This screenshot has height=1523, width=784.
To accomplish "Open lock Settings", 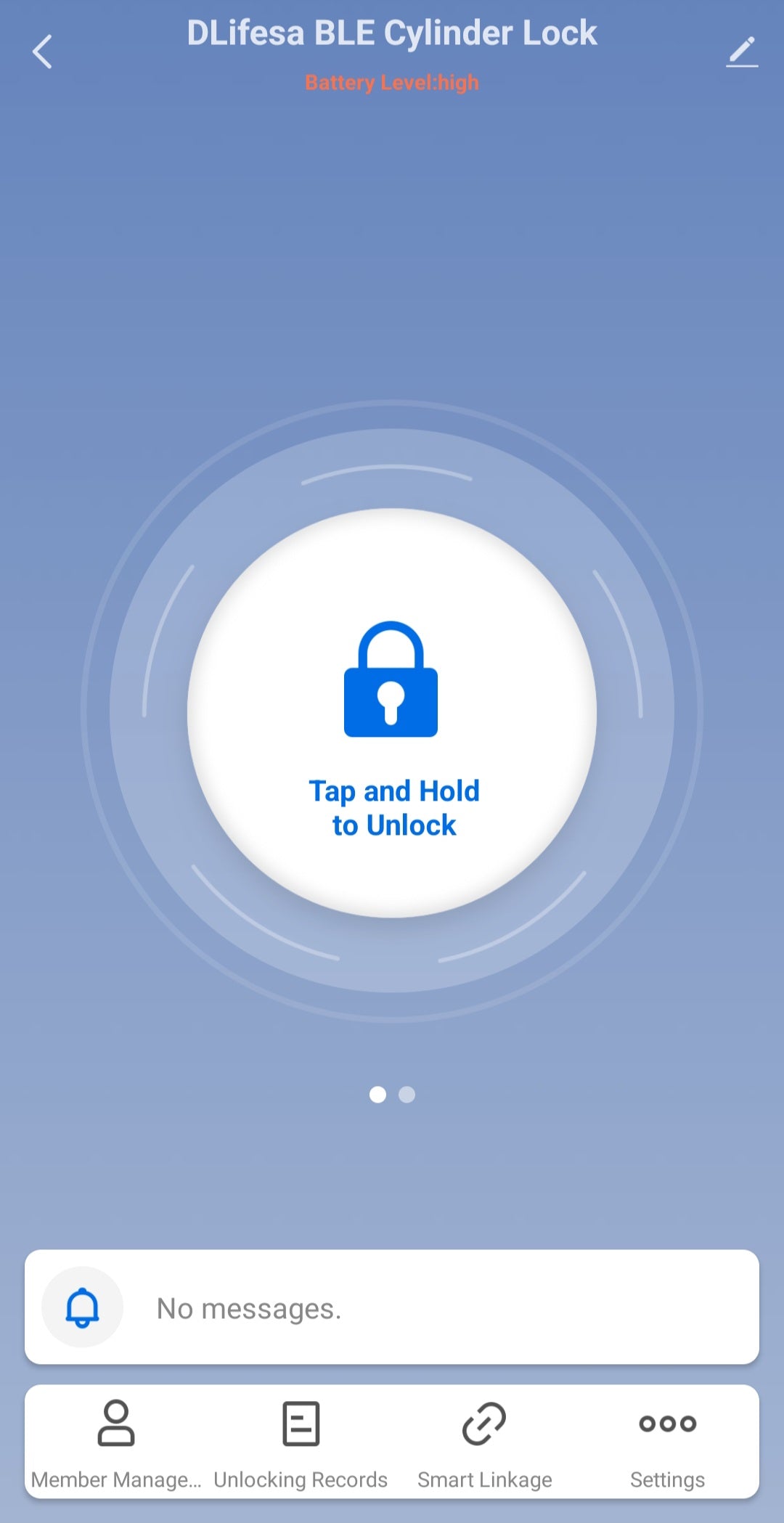I will [667, 1442].
